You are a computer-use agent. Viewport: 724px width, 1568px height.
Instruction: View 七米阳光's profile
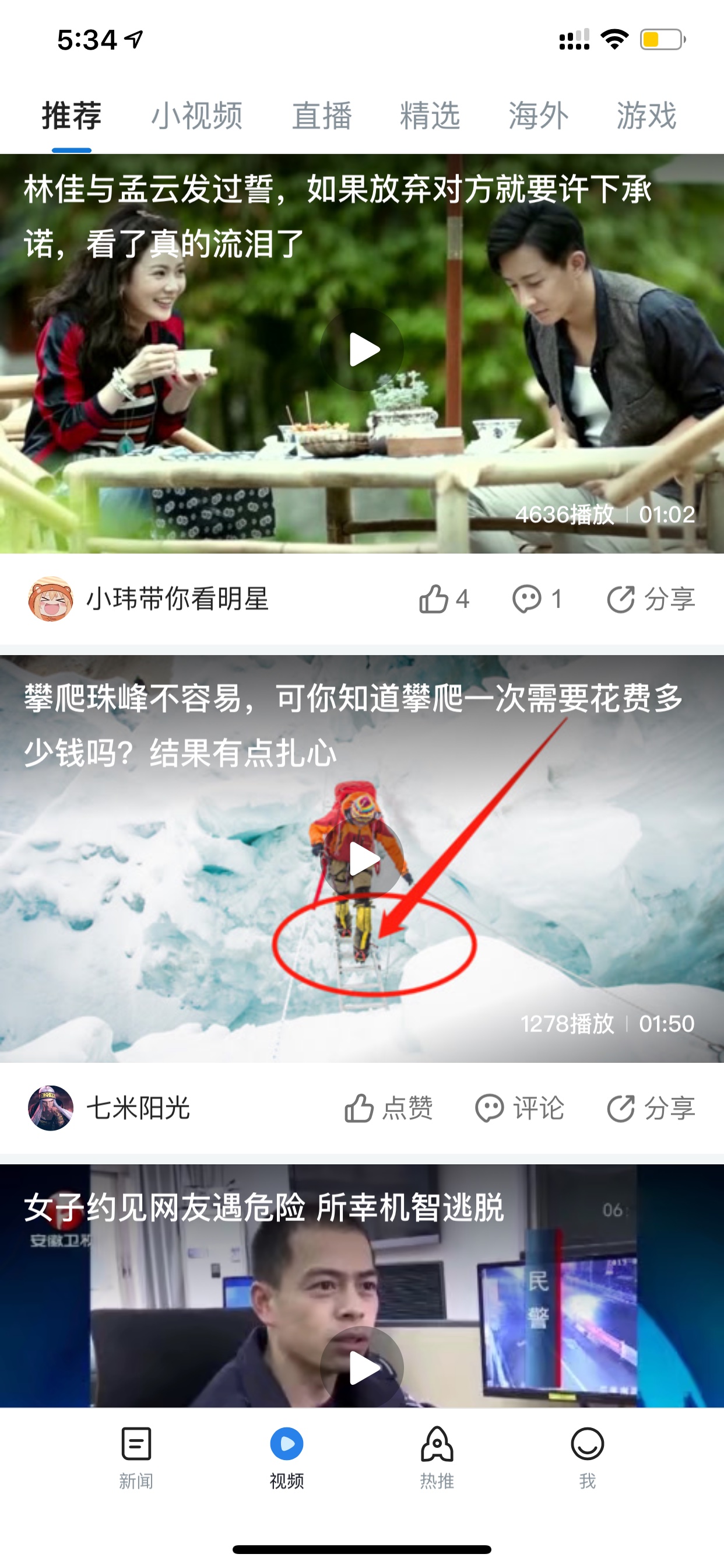click(x=109, y=1108)
